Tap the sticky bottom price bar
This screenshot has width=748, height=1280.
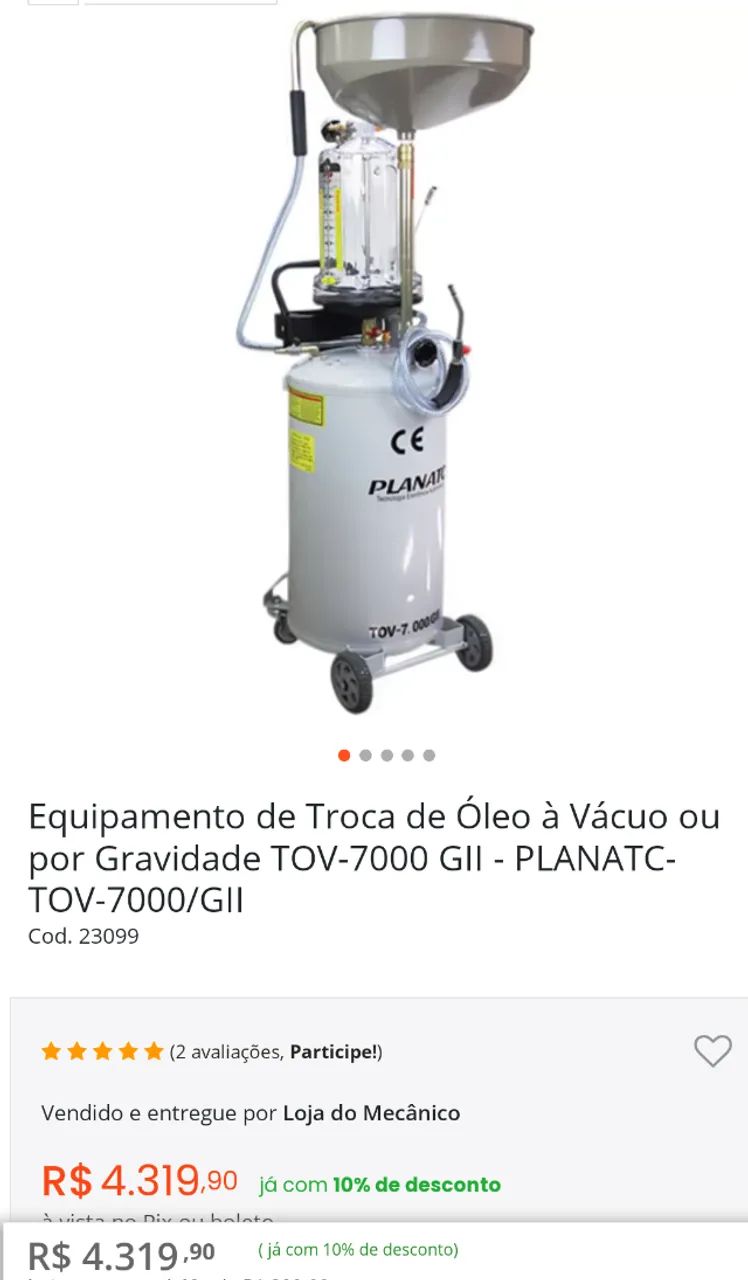374,1252
